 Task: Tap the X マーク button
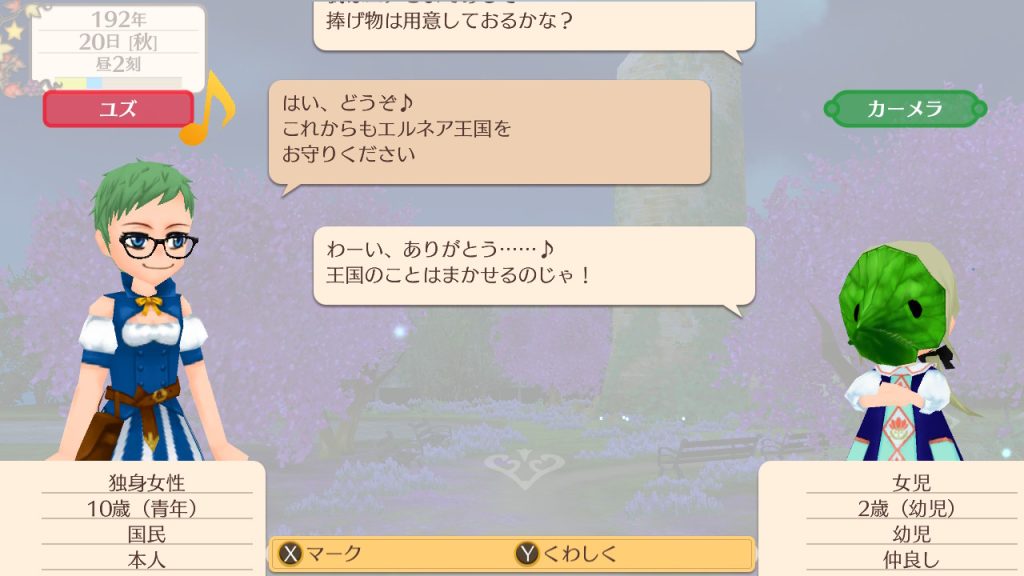[x=322, y=554]
